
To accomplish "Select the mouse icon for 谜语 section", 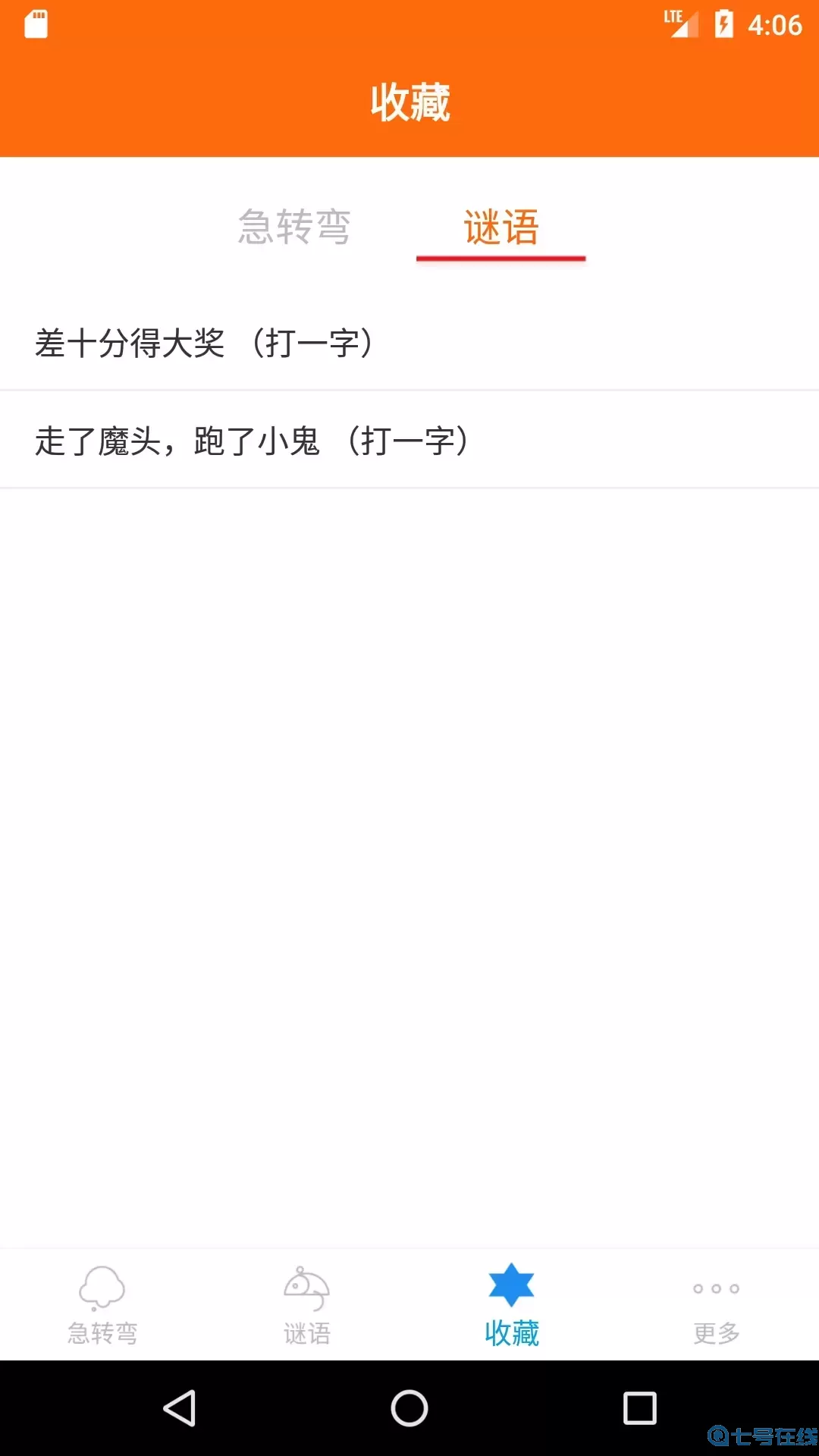I will [307, 1288].
